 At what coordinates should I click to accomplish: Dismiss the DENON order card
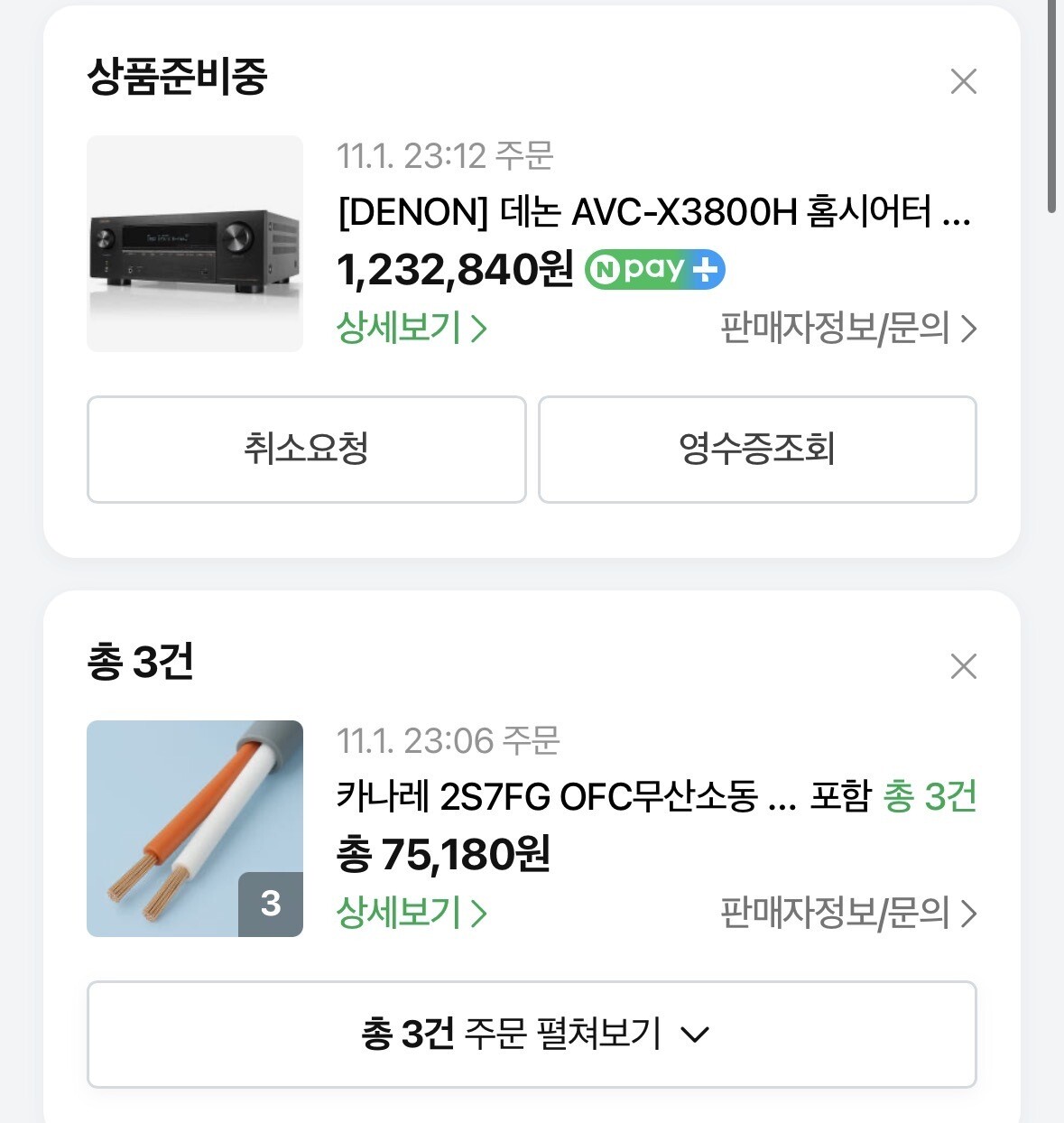[x=963, y=81]
